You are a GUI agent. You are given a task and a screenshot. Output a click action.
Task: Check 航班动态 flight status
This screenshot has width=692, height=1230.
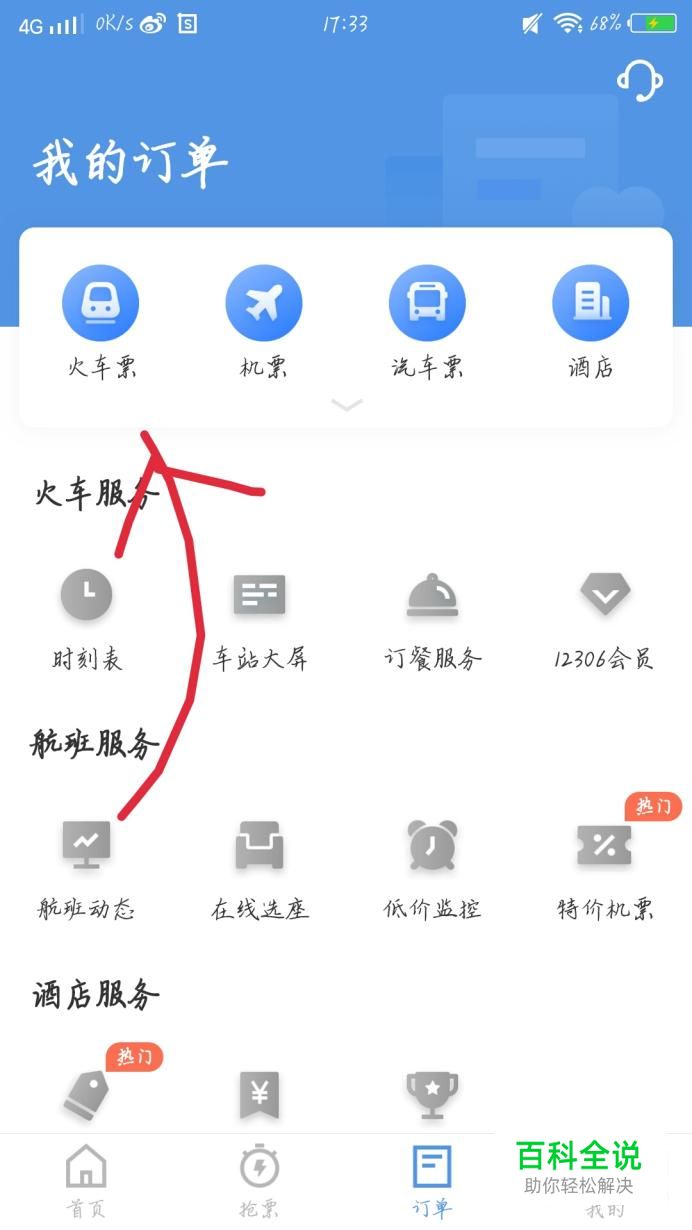click(x=87, y=866)
